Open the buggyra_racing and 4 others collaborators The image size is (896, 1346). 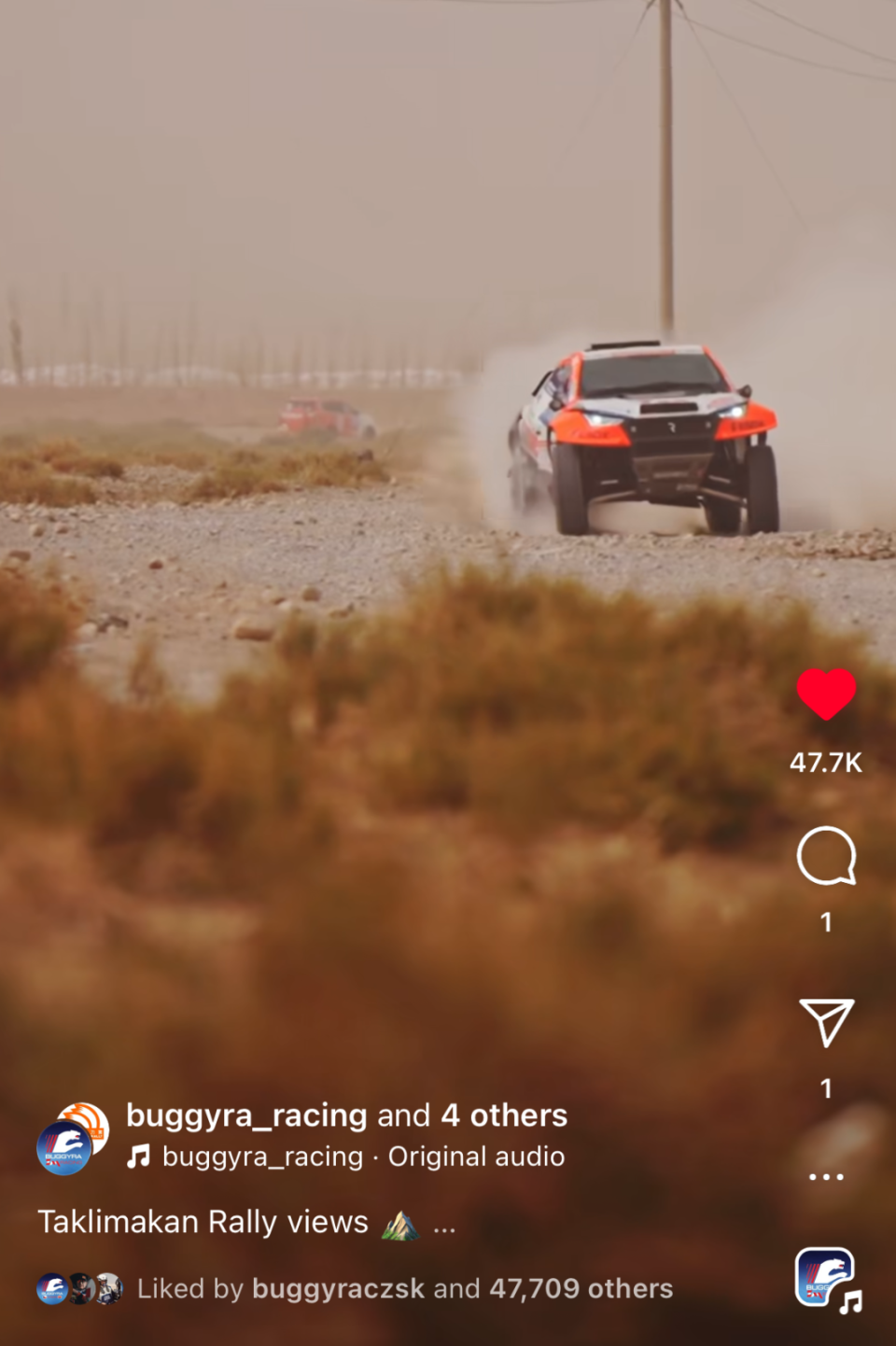346,1115
